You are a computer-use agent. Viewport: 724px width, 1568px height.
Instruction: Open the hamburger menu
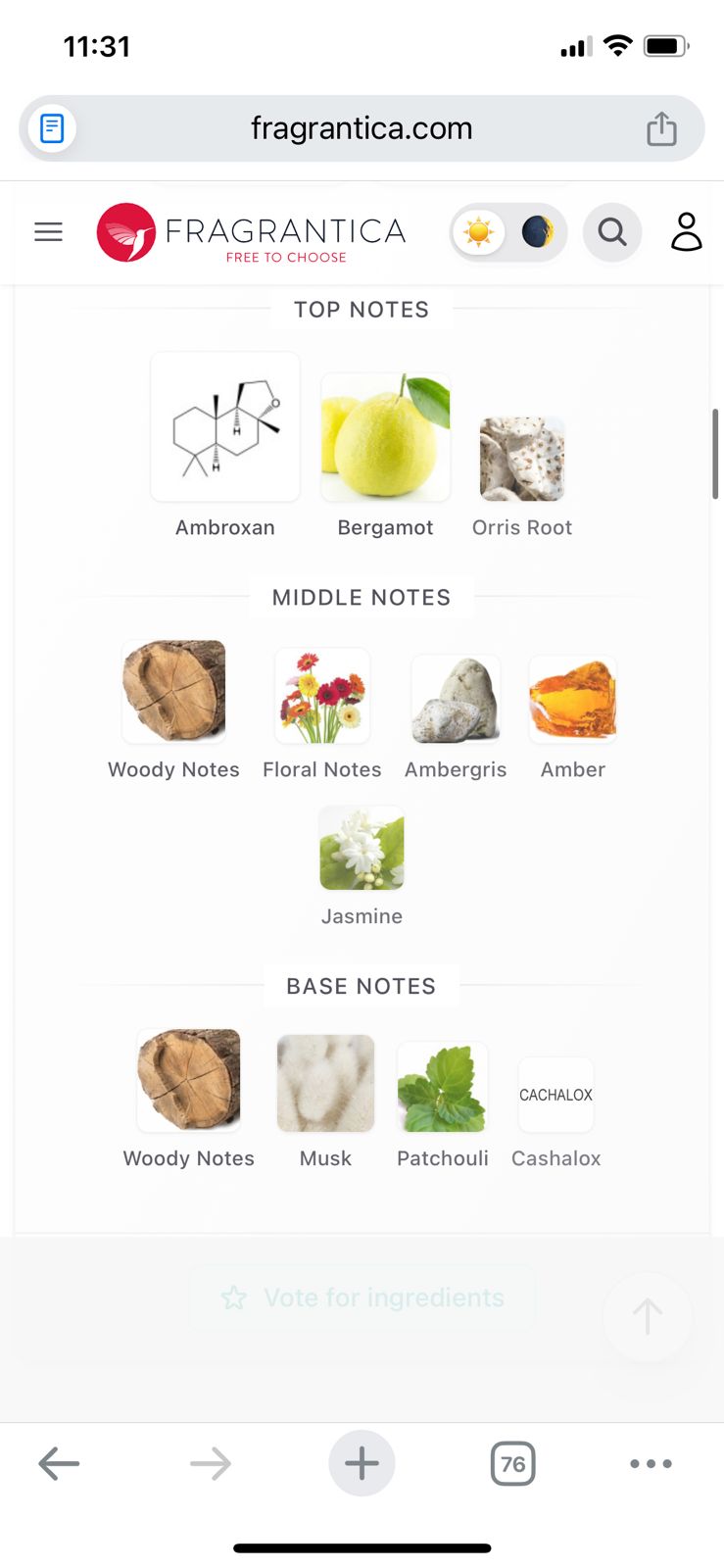pyautogui.click(x=48, y=232)
